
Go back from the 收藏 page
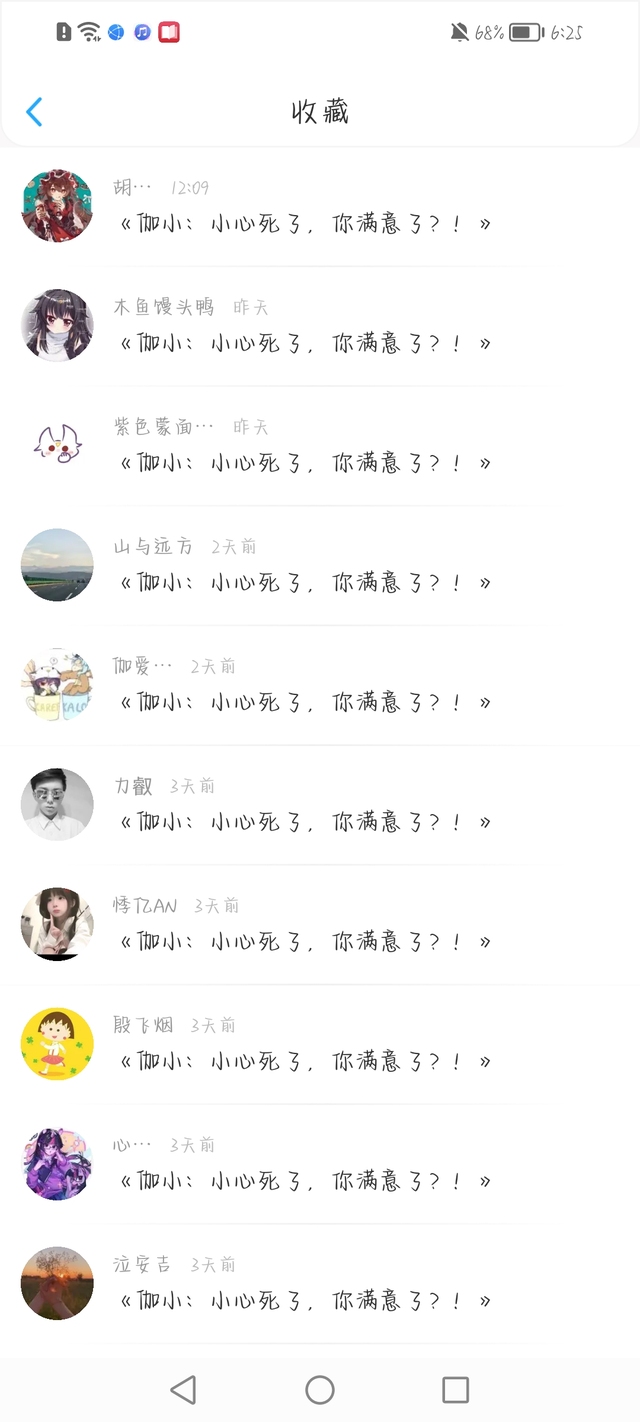click(34, 112)
